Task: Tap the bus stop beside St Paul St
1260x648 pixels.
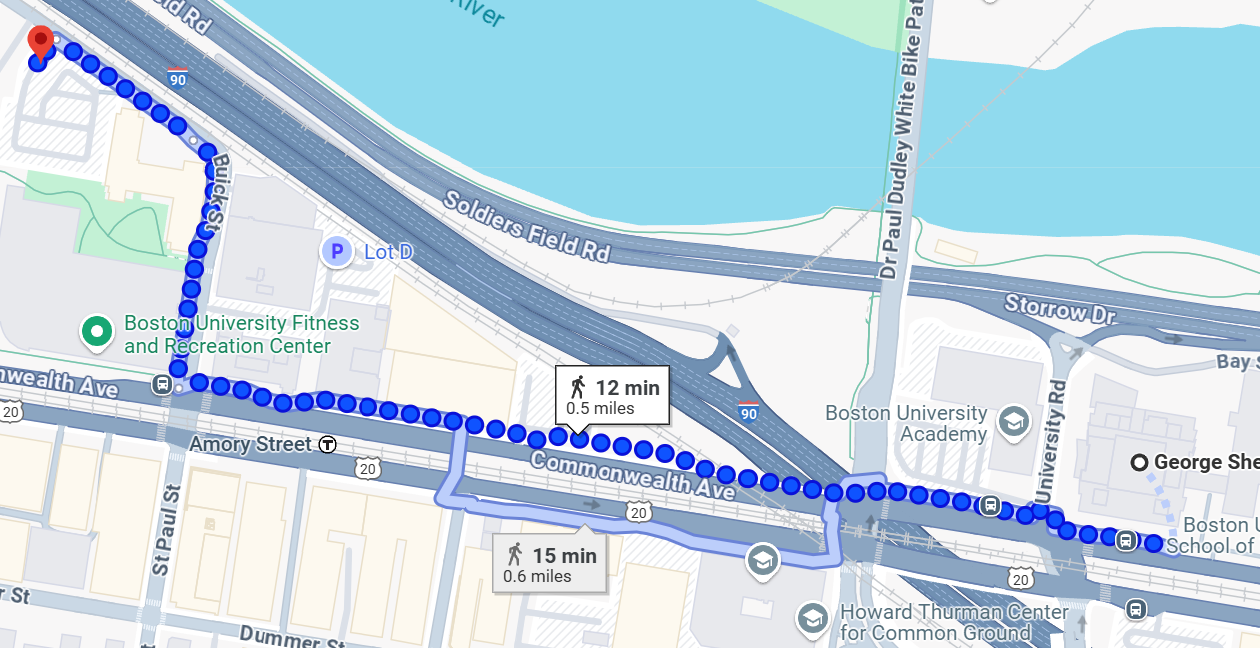Action: pos(161,384)
